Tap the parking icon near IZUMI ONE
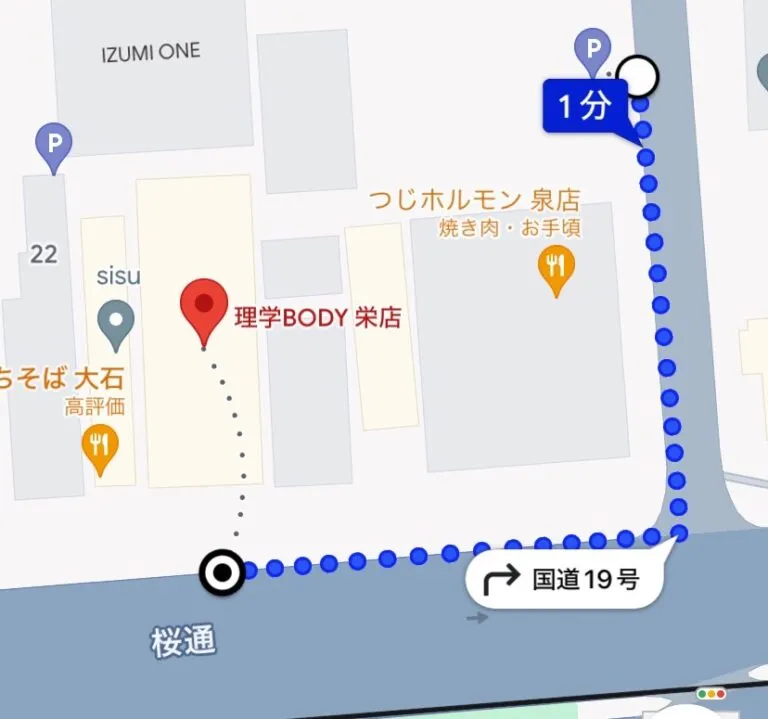 [x=53, y=145]
